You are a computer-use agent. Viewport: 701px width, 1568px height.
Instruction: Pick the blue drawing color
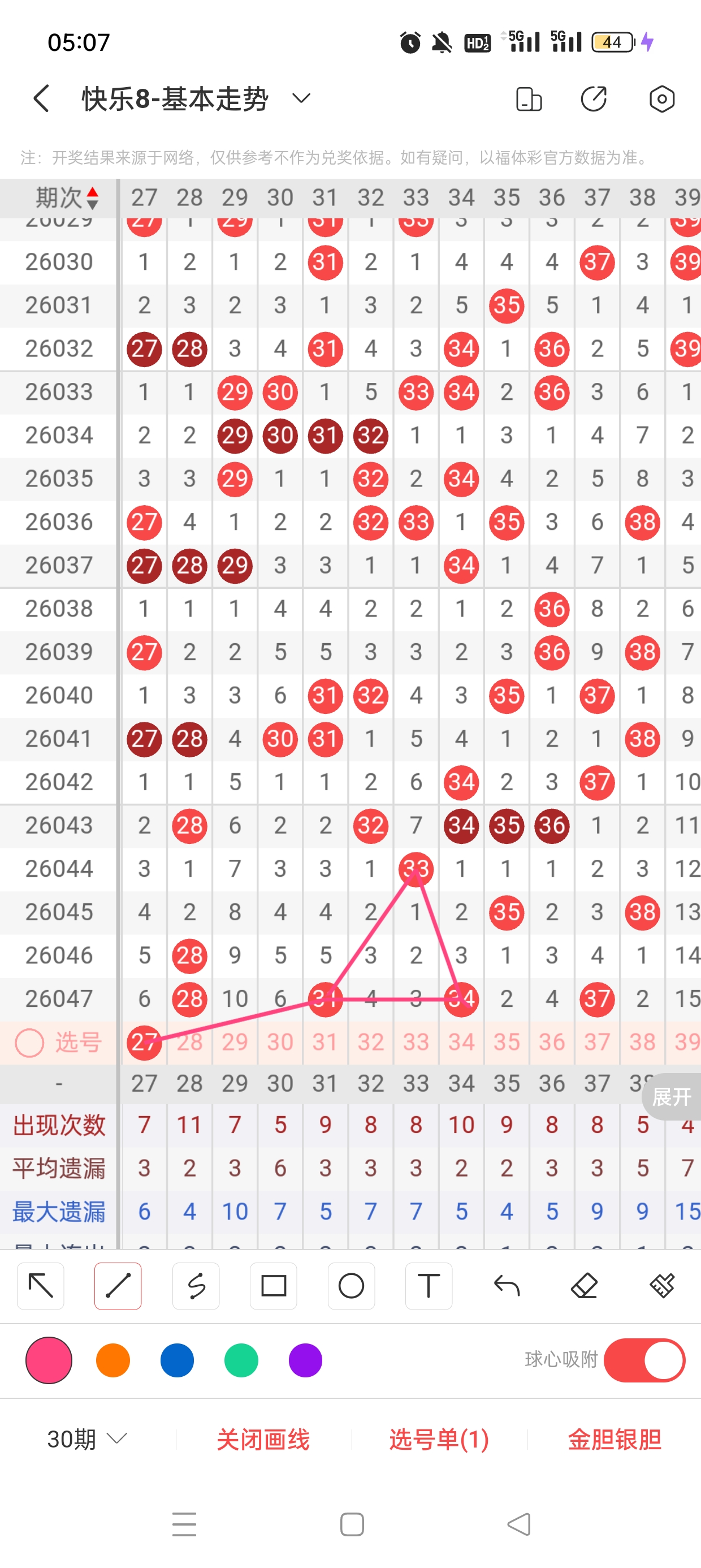click(x=177, y=1360)
